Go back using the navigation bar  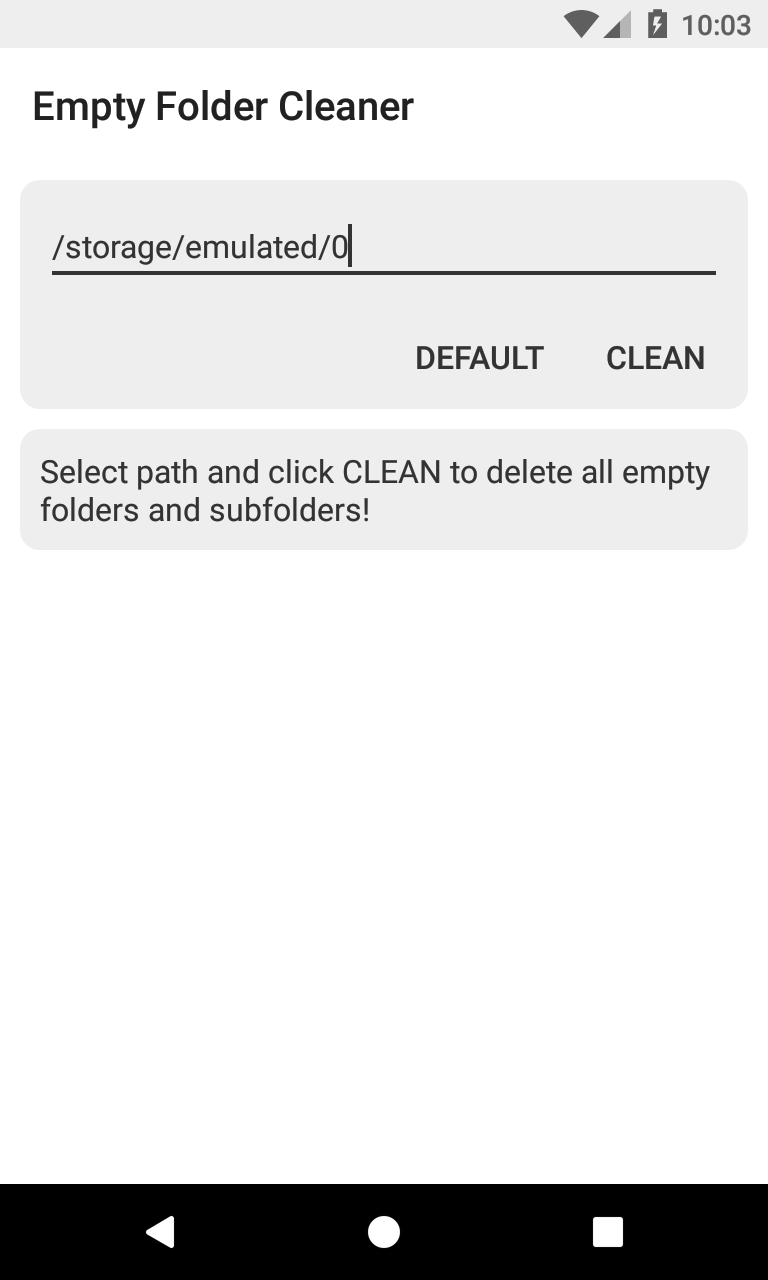pyautogui.click(x=160, y=1232)
